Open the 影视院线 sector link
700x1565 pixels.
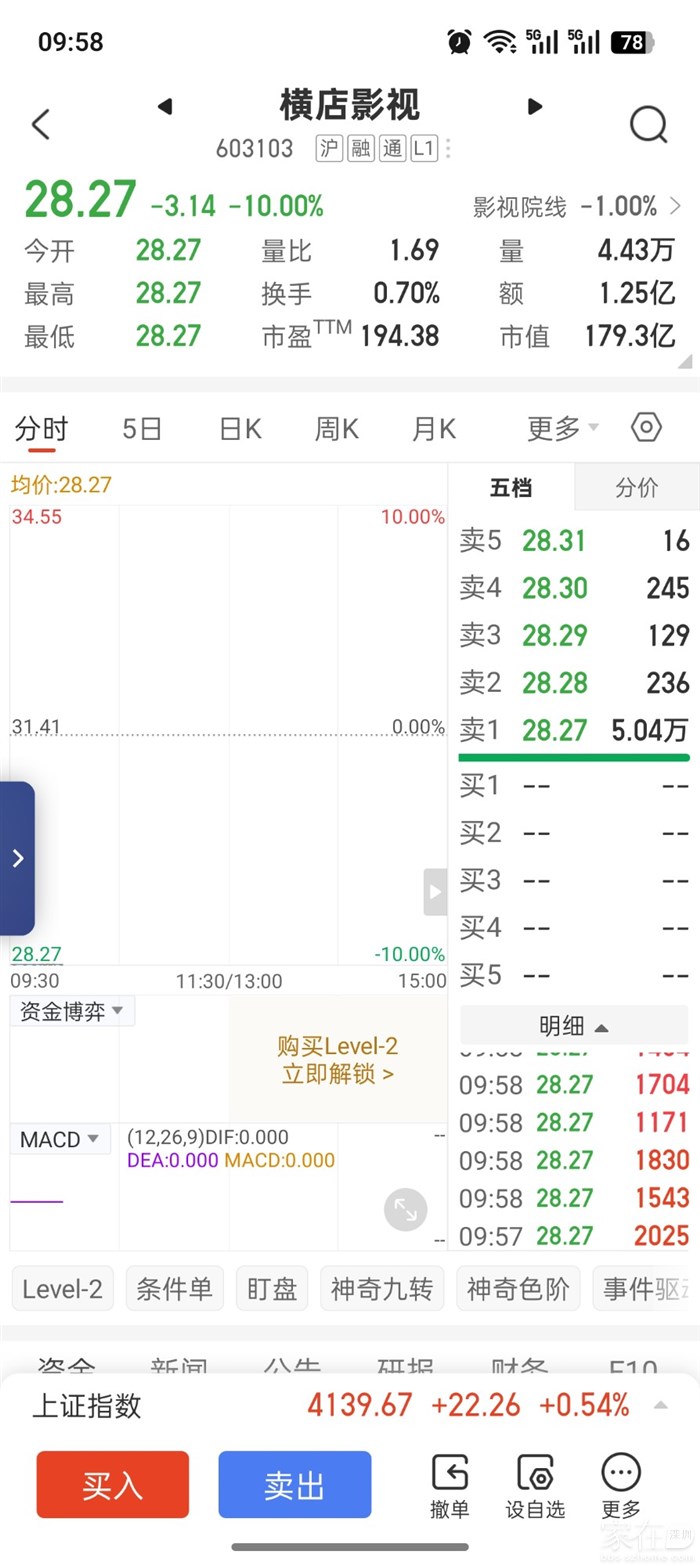point(577,207)
